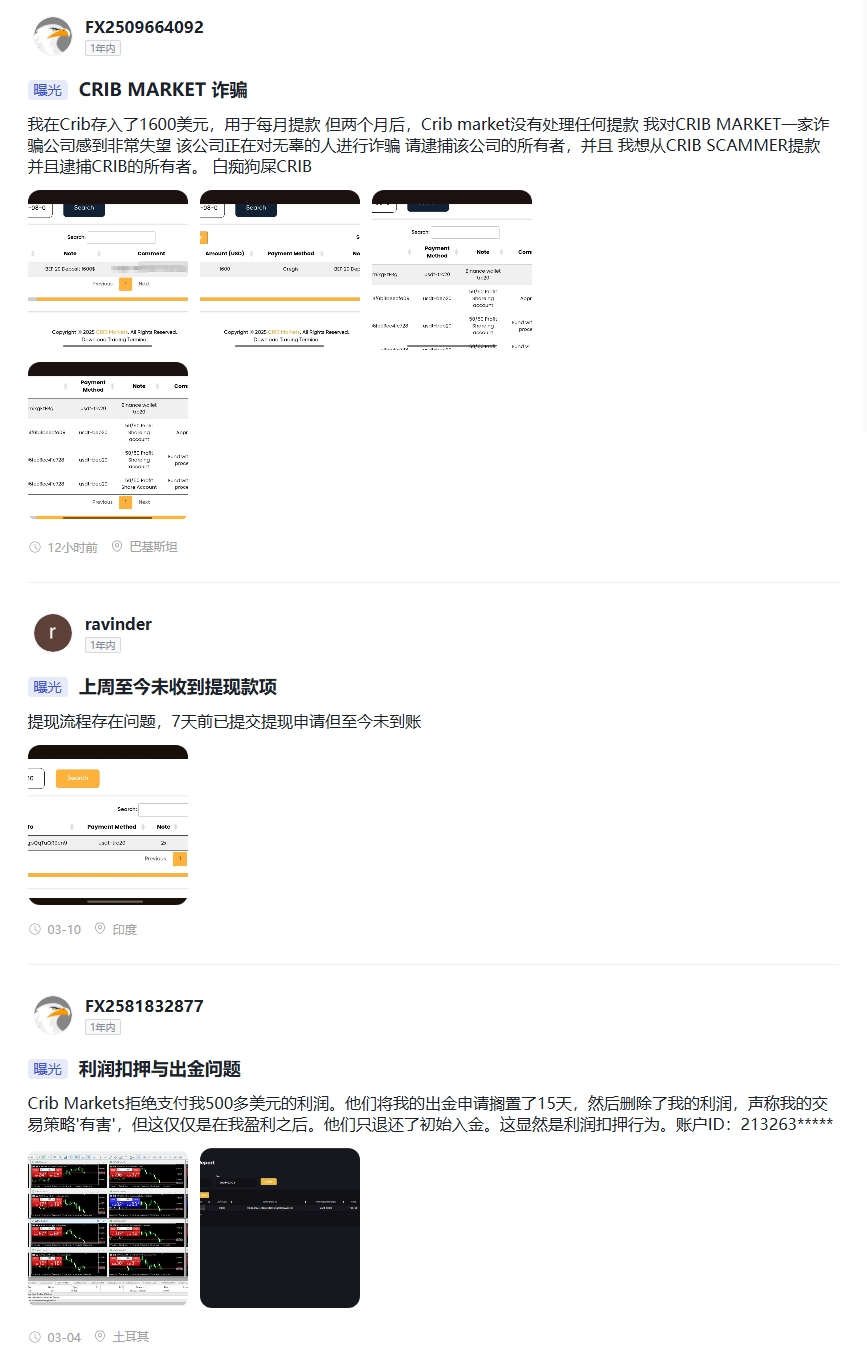Enlarge the screenshot in ravinder's post

click(108, 825)
